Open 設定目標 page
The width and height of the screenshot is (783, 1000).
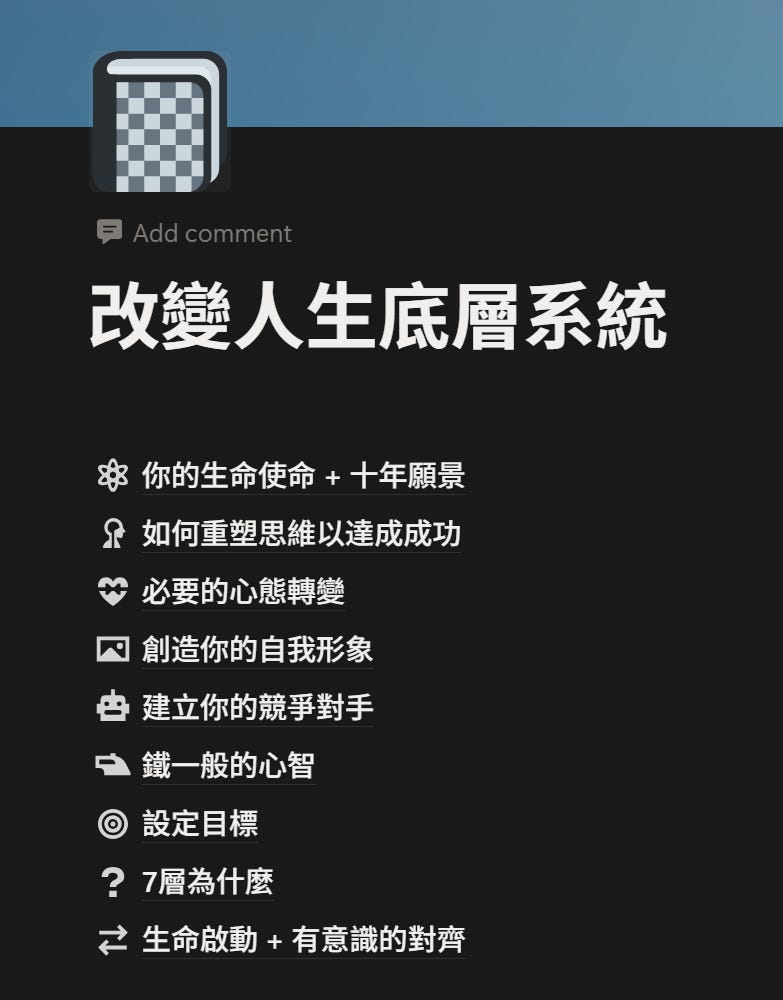click(200, 823)
